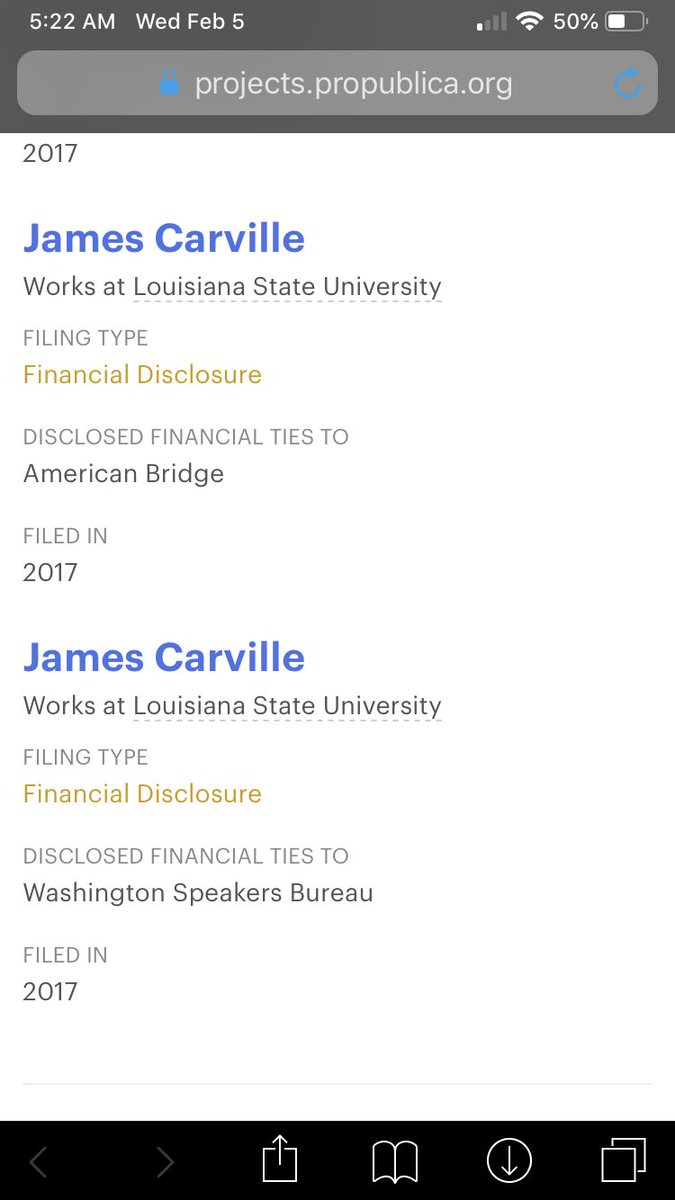Share this page from the browser toolbar
Image resolution: width=675 pixels, height=1200 pixels.
point(280,1160)
